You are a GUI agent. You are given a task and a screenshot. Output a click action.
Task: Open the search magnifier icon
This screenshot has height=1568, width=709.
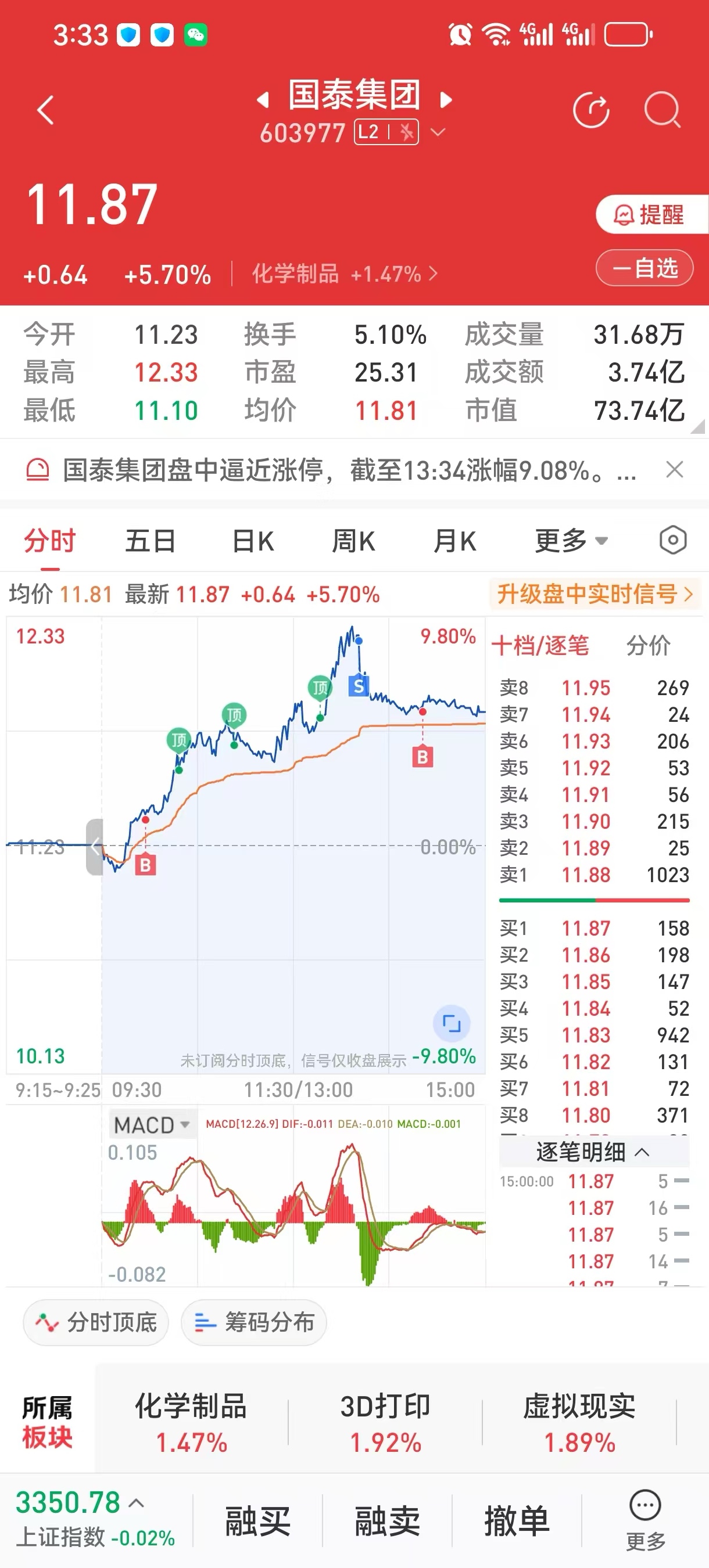coord(661,110)
